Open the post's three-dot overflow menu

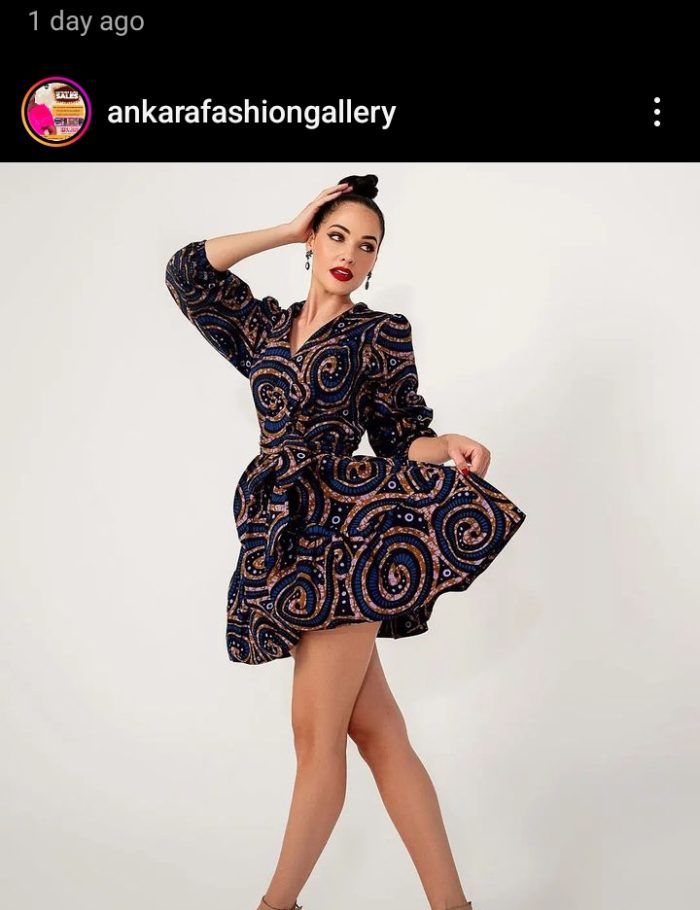coord(656,112)
